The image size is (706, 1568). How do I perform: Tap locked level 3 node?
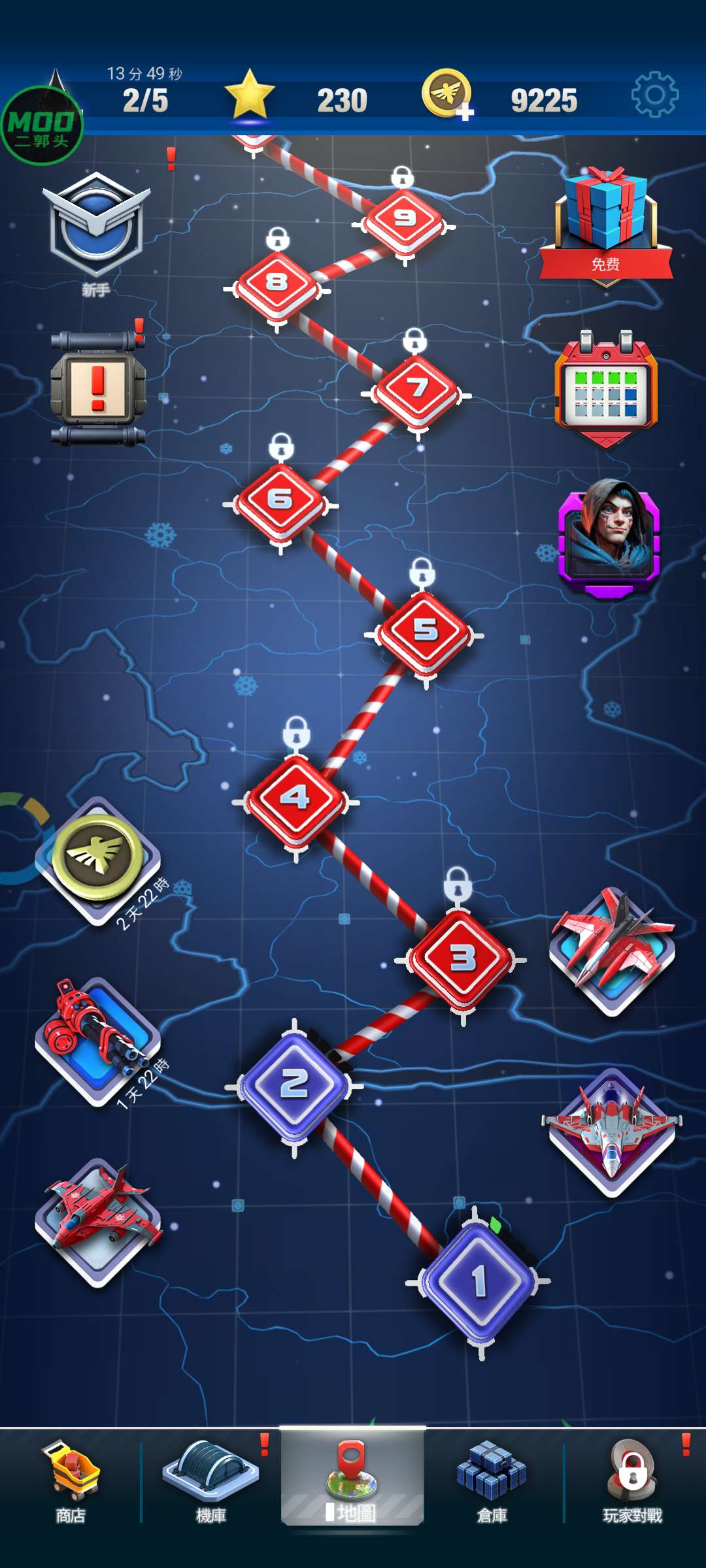(x=462, y=959)
